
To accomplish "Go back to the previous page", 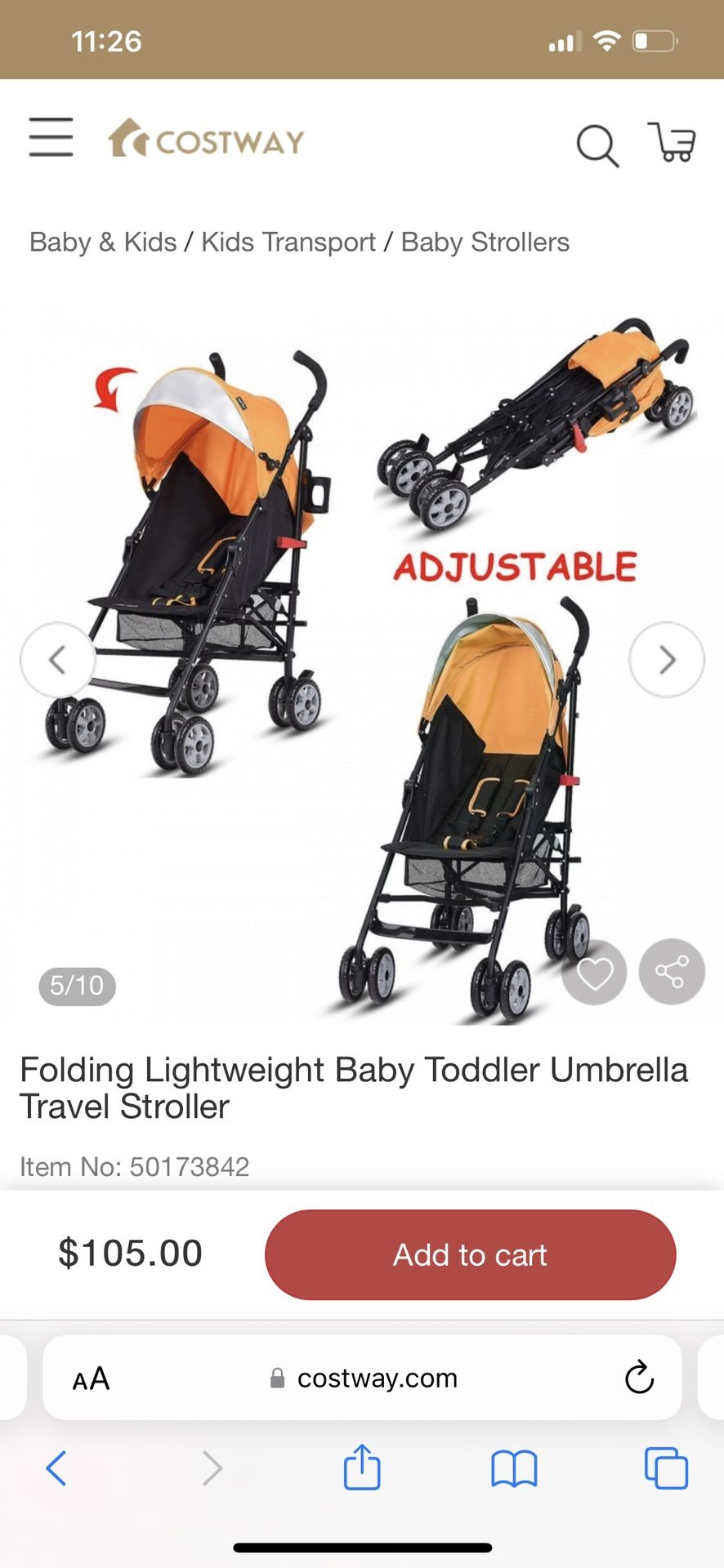I will (x=56, y=1468).
